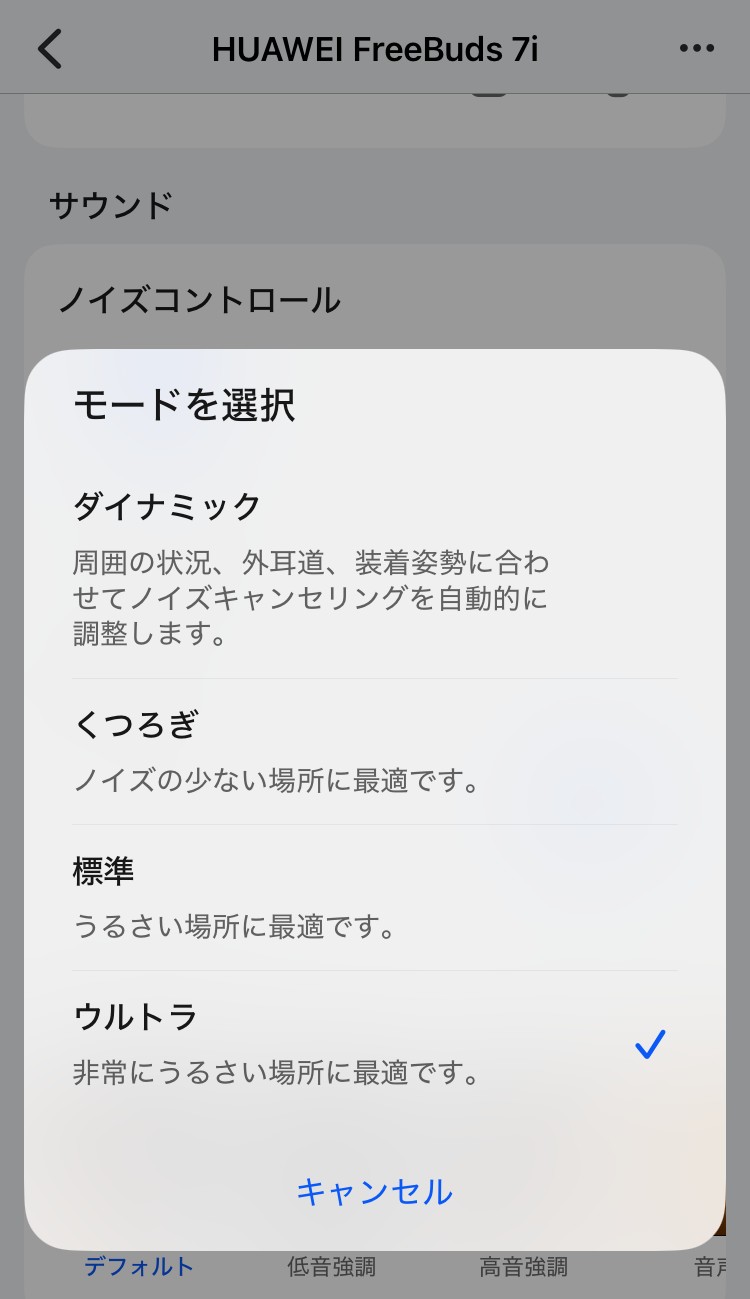750x1299 pixels.
Task: Tap the checkmark beside ウルトラ
Action: tap(650, 1043)
